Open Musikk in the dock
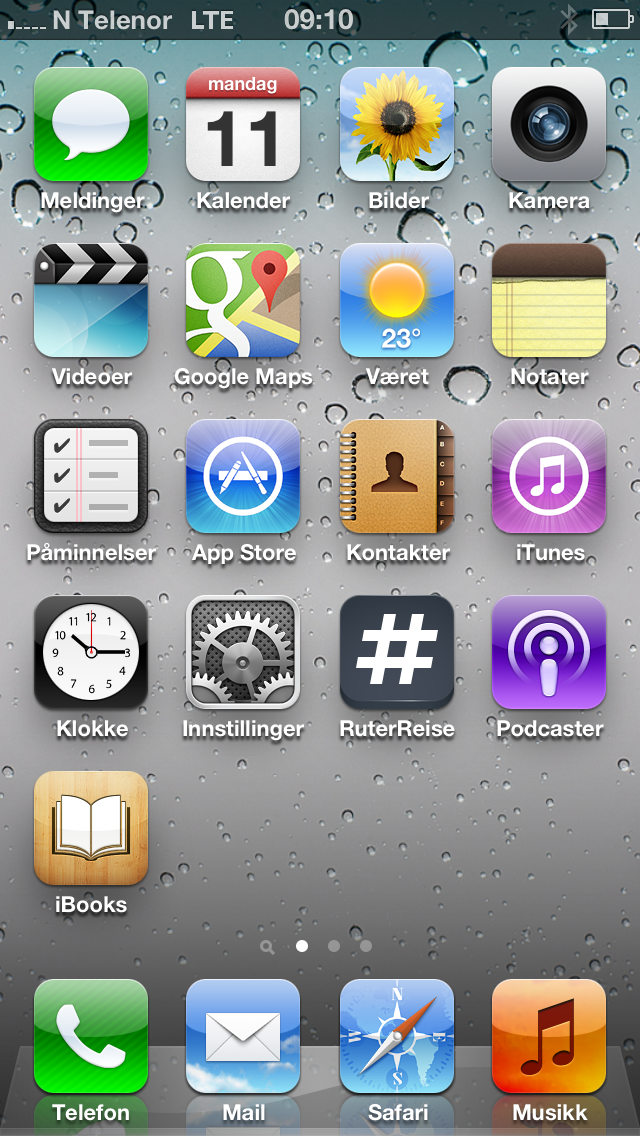The width and height of the screenshot is (640, 1136). click(549, 1037)
